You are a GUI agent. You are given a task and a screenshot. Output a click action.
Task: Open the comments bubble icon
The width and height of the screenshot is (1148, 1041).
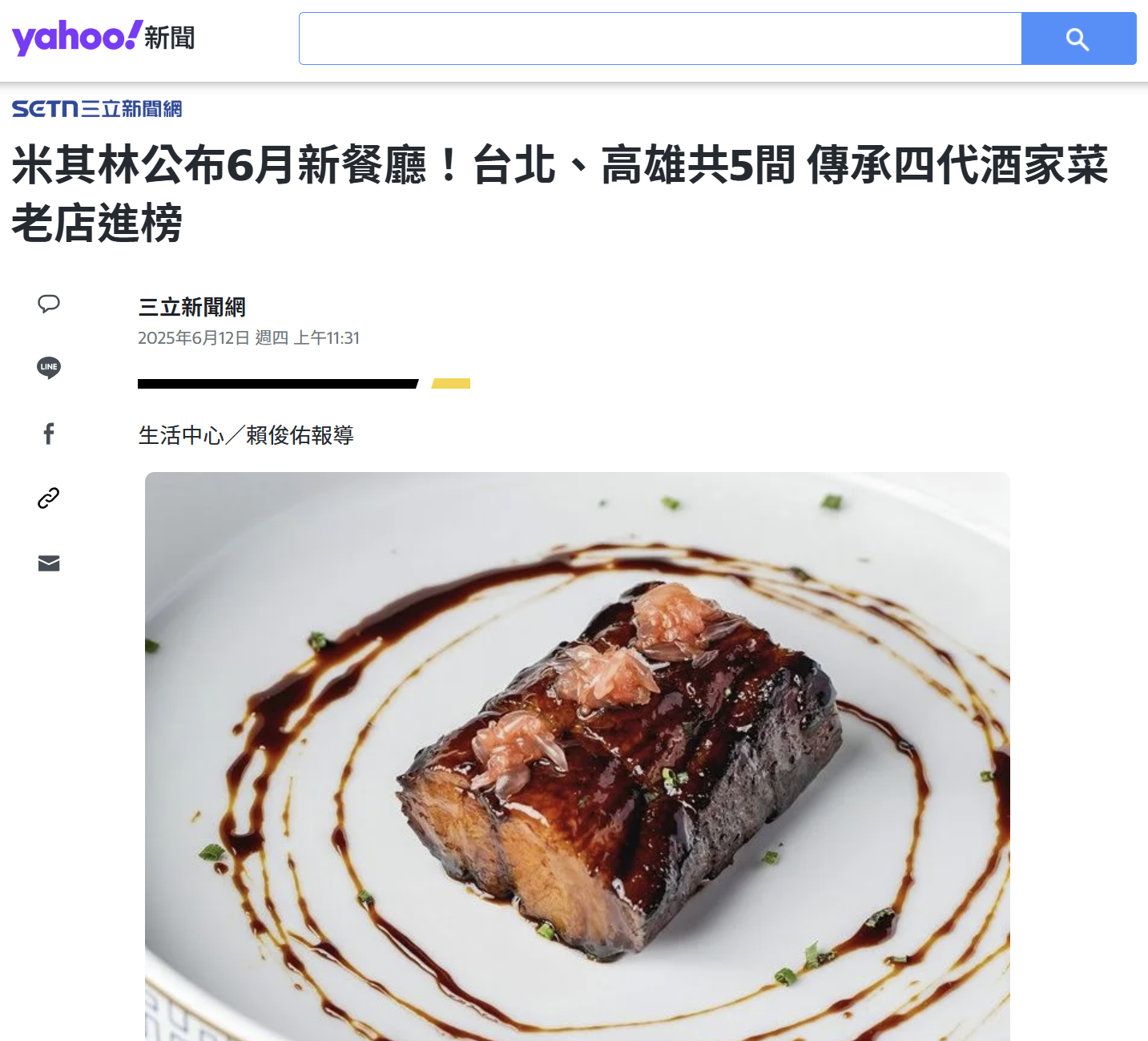(x=49, y=304)
